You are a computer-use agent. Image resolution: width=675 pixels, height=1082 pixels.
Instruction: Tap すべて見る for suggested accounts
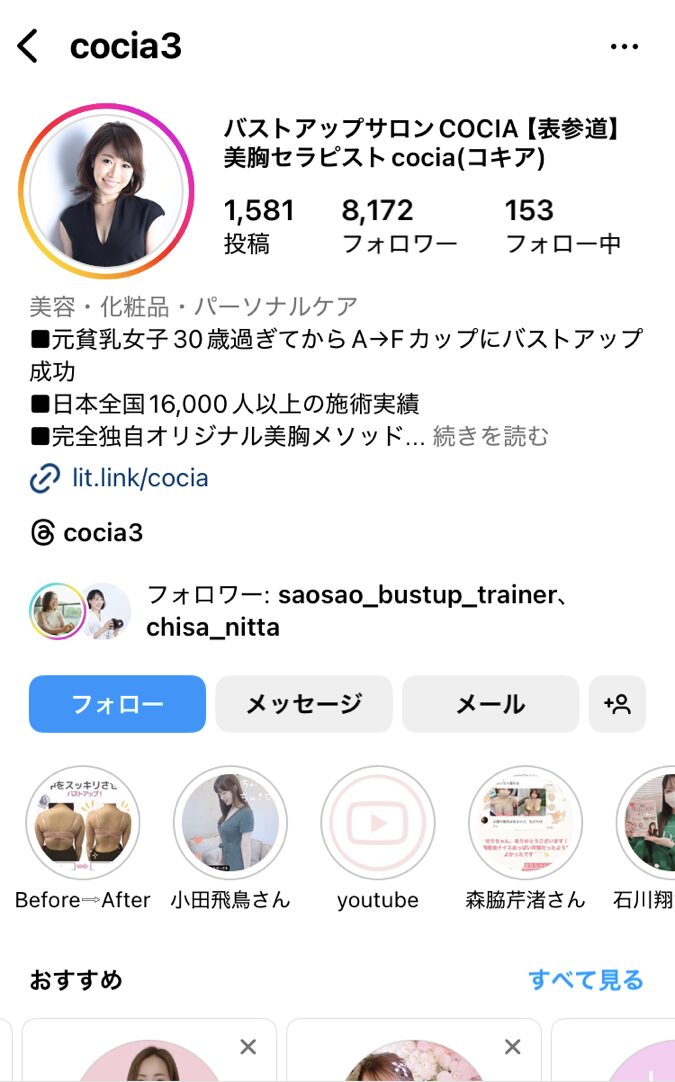point(585,980)
